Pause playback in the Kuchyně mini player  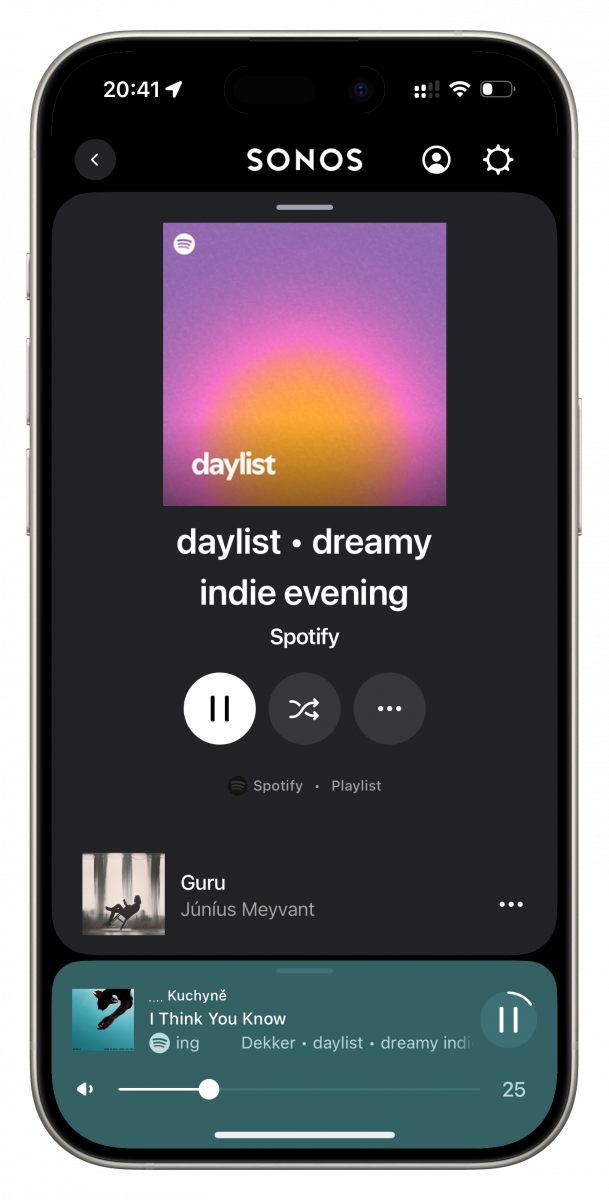(508, 1019)
